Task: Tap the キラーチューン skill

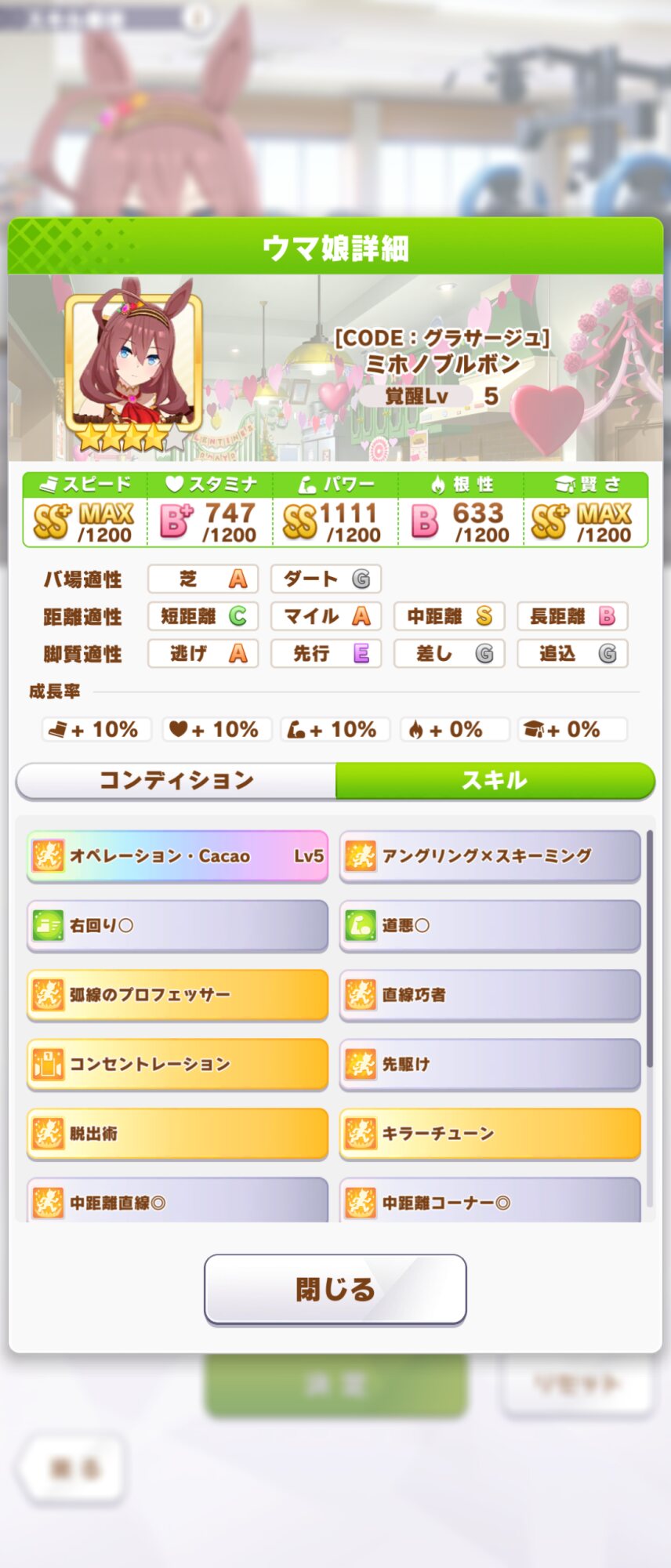Action: pos(490,1133)
